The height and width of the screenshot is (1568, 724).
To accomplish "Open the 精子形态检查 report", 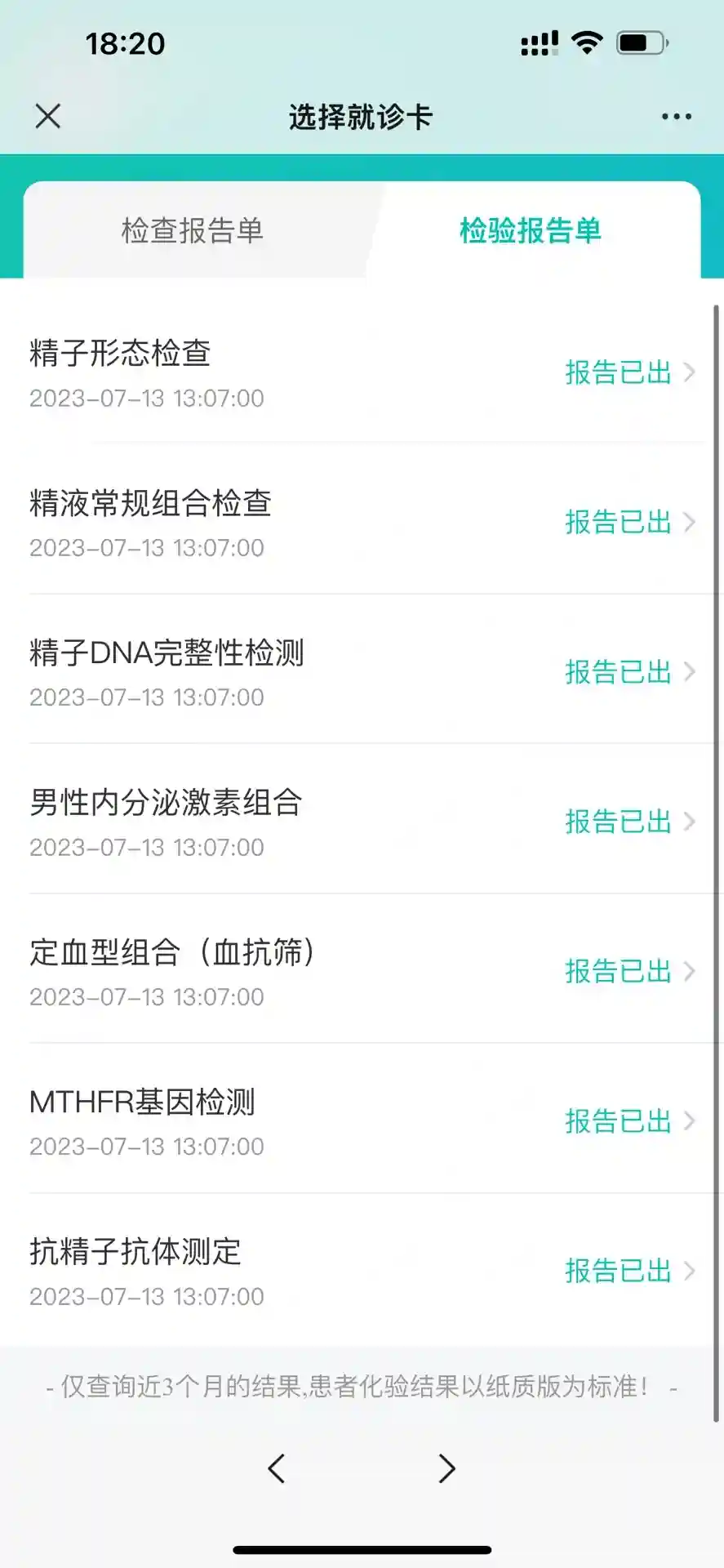I will point(362,374).
